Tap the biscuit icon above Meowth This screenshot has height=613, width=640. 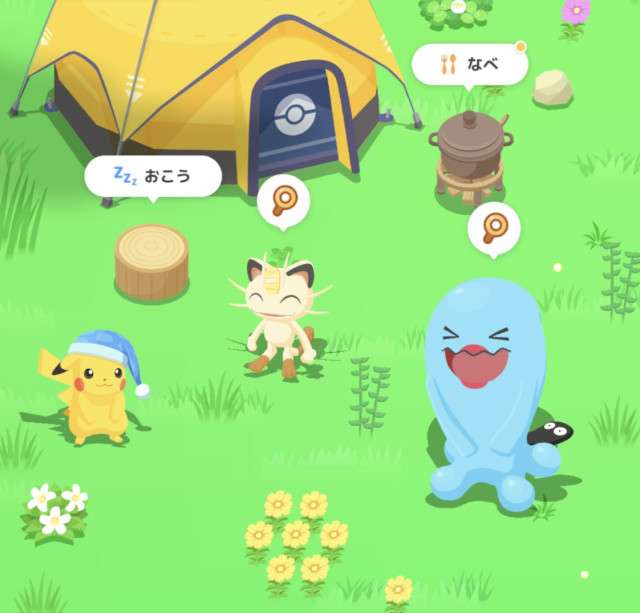tap(282, 201)
